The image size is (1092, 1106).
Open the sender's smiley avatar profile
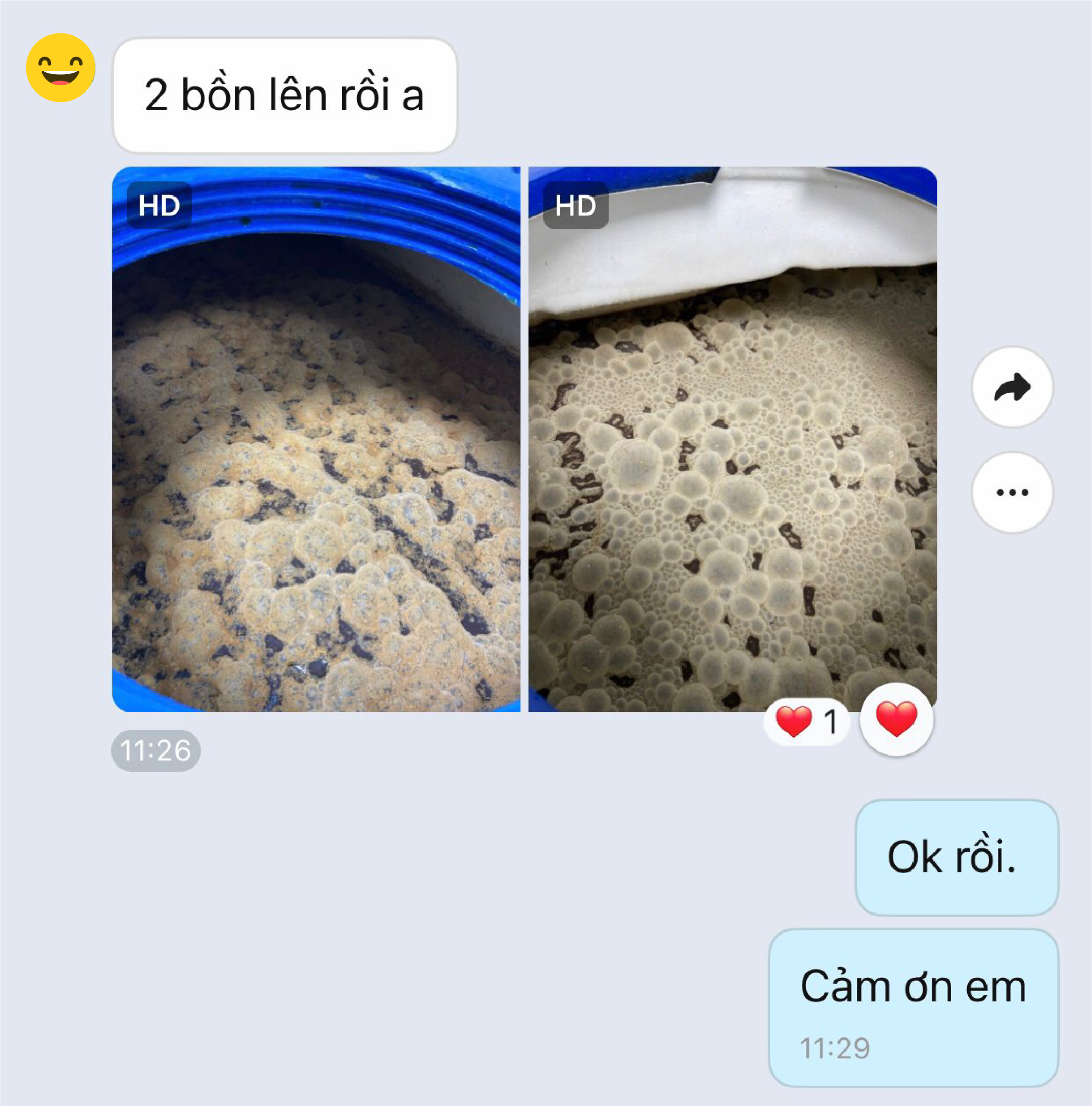point(60,68)
